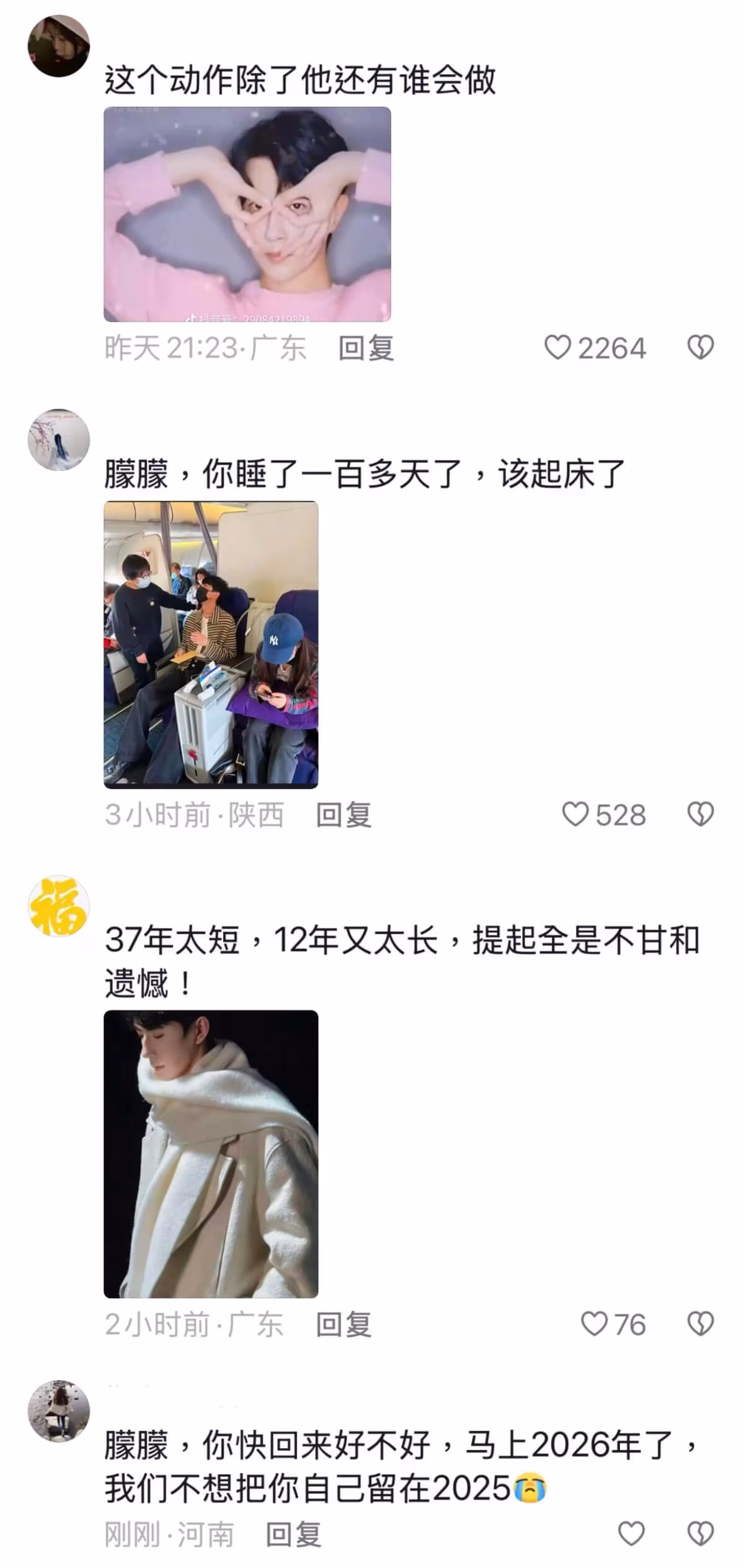Viewport: 744px width, 1568px height.
Task: Reply to the 2小时前 广东 comment
Action: click(x=343, y=1325)
